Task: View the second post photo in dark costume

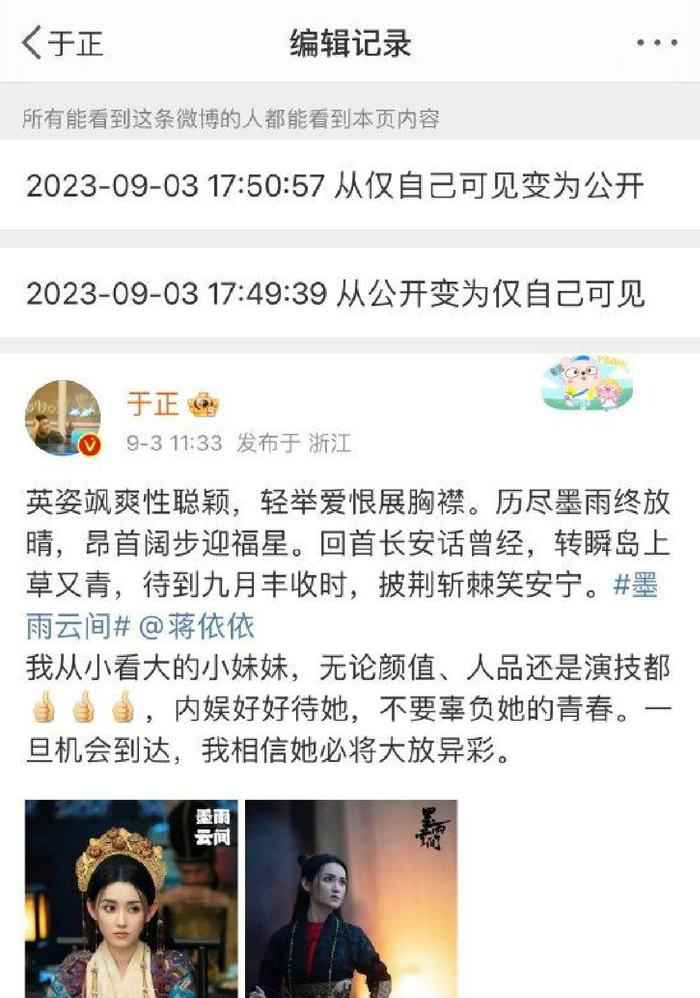Action: (x=351, y=898)
